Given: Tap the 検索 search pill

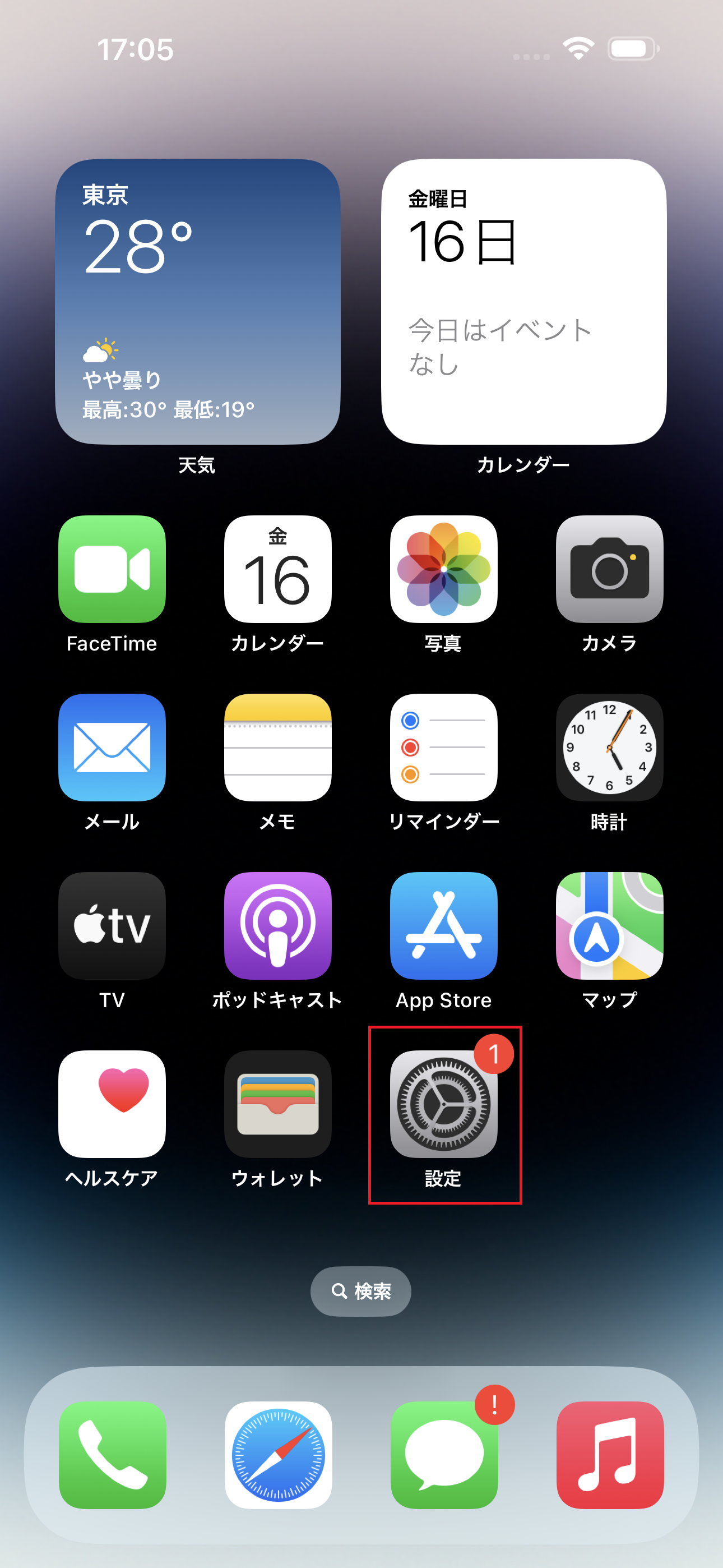Looking at the screenshot, I should click(361, 1291).
